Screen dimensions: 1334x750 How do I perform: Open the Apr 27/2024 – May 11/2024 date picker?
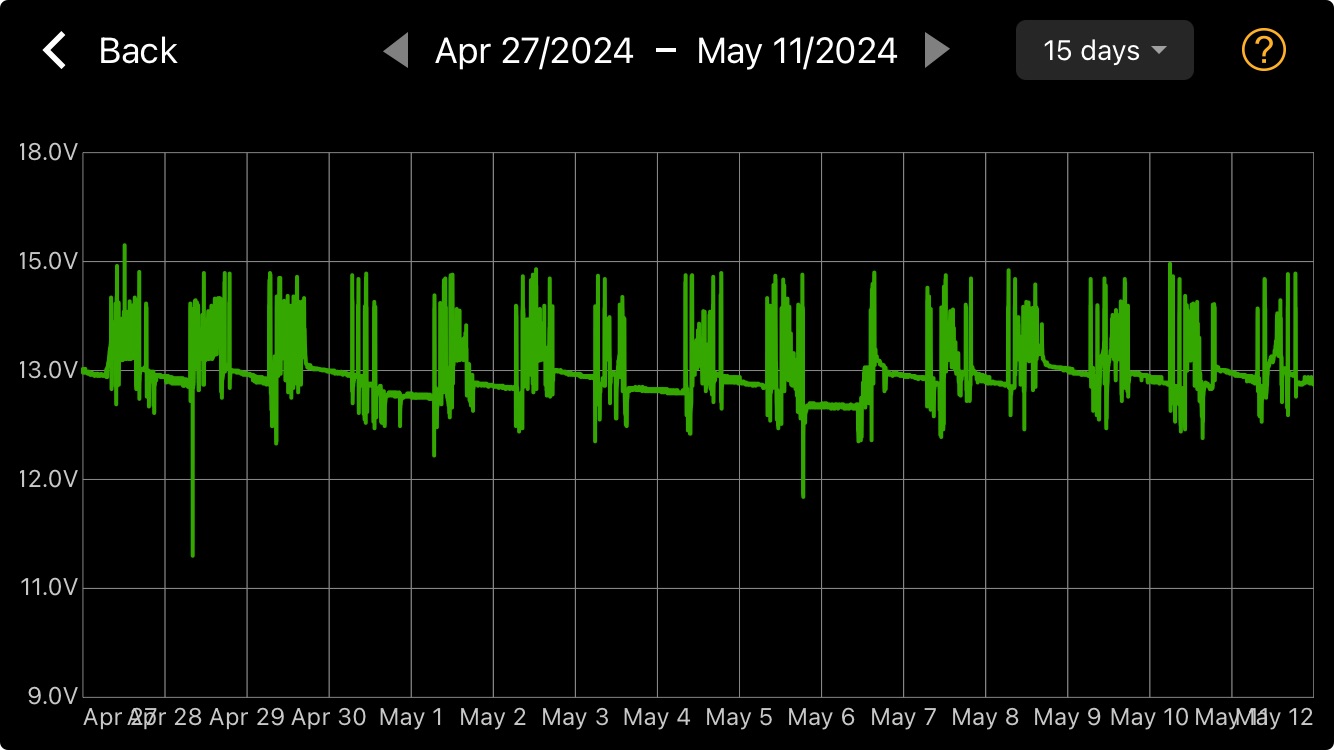(x=666, y=50)
